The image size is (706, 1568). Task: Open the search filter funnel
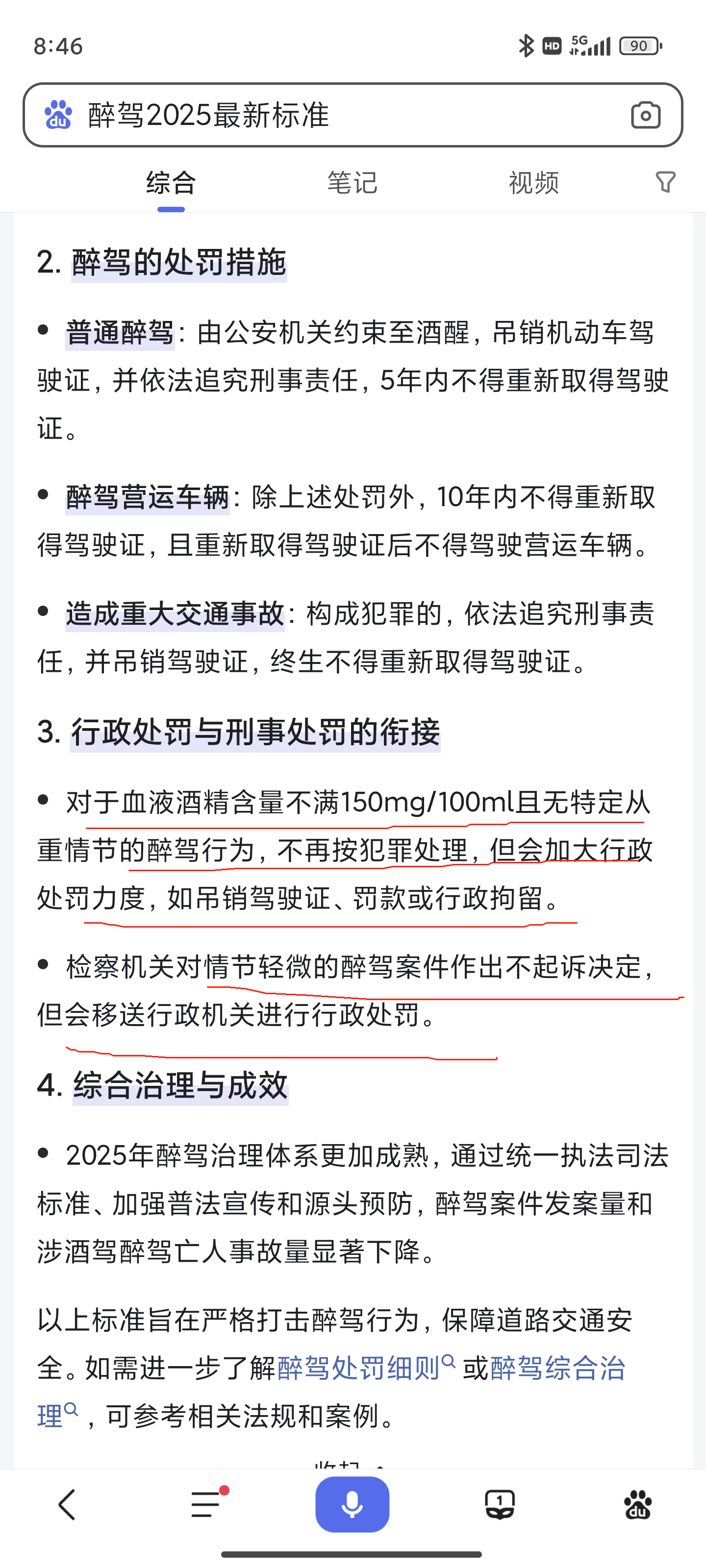[665, 182]
